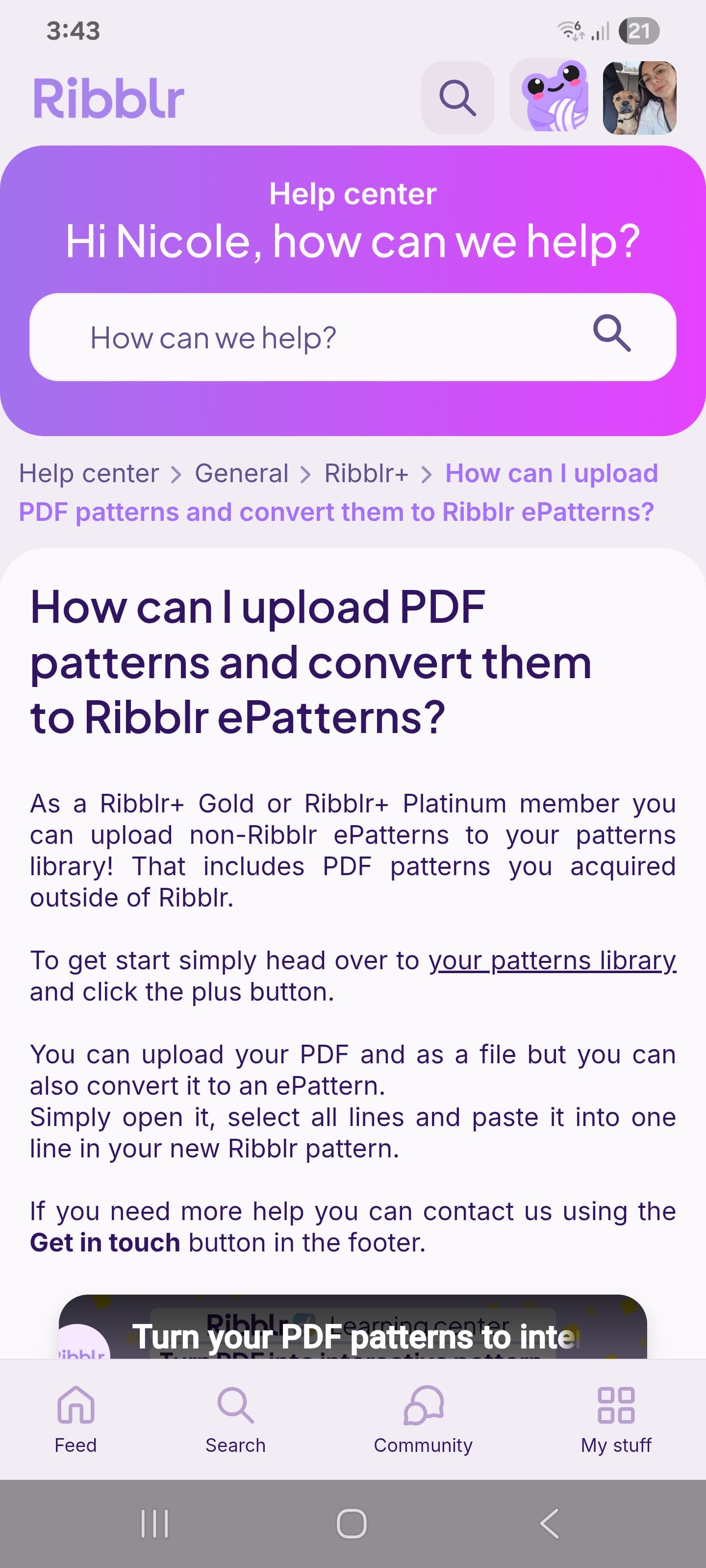Tap the magnifier inside the help search box
Screen dimensions: 706x1568
pos(611,334)
